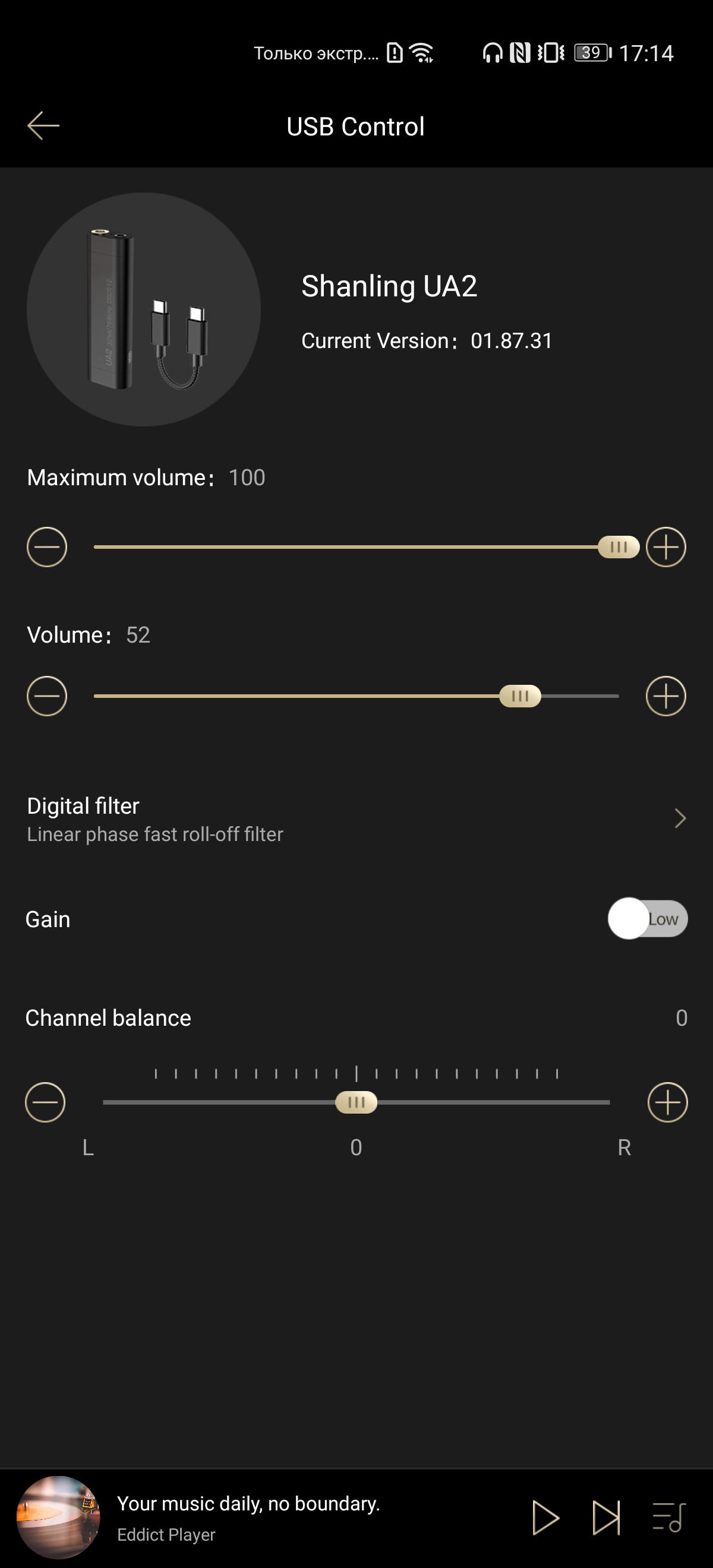
Task: Decrease the maximum volume
Action: [x=47, y=546]
